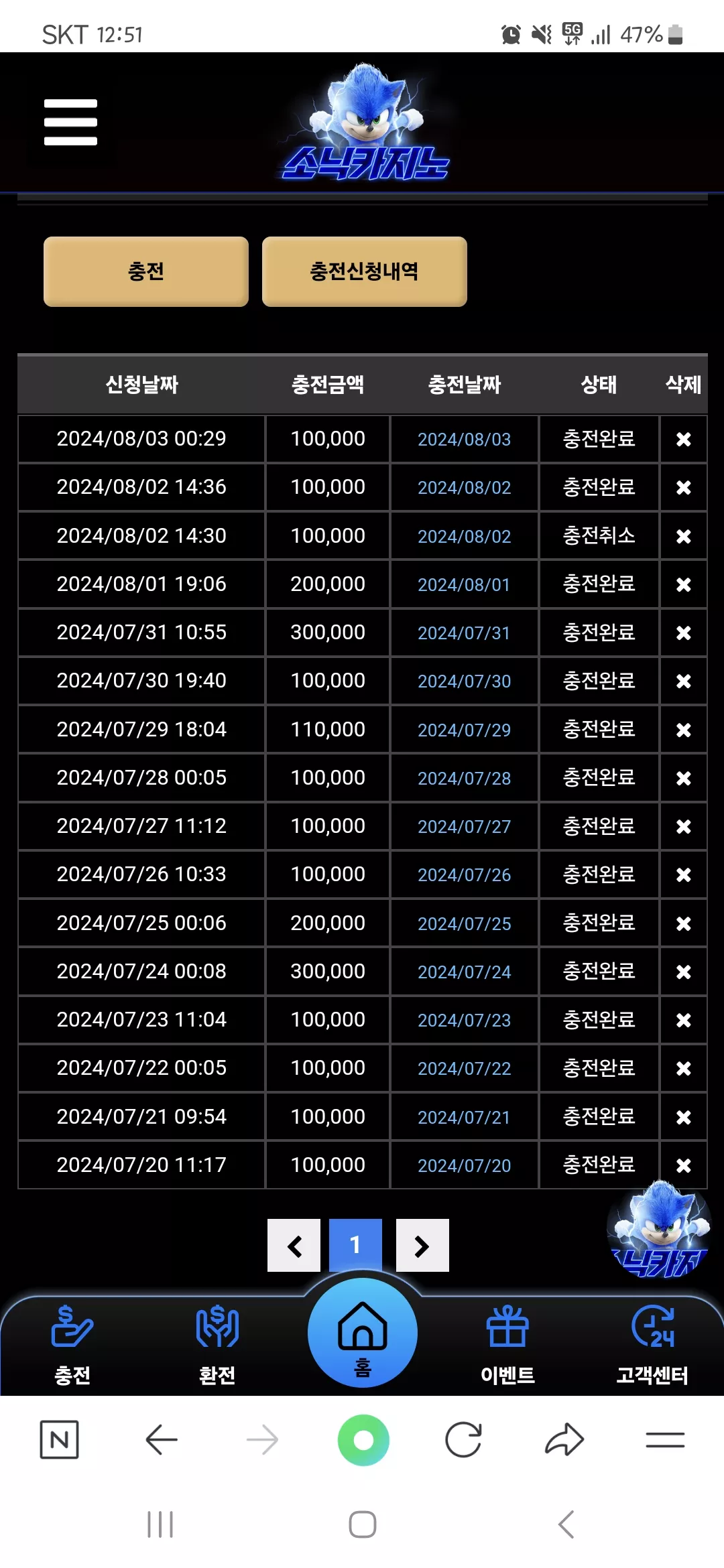Delete the 2024/07/29 18:04 110,000 record
The image size is (724, 1568).
[683, 730]
